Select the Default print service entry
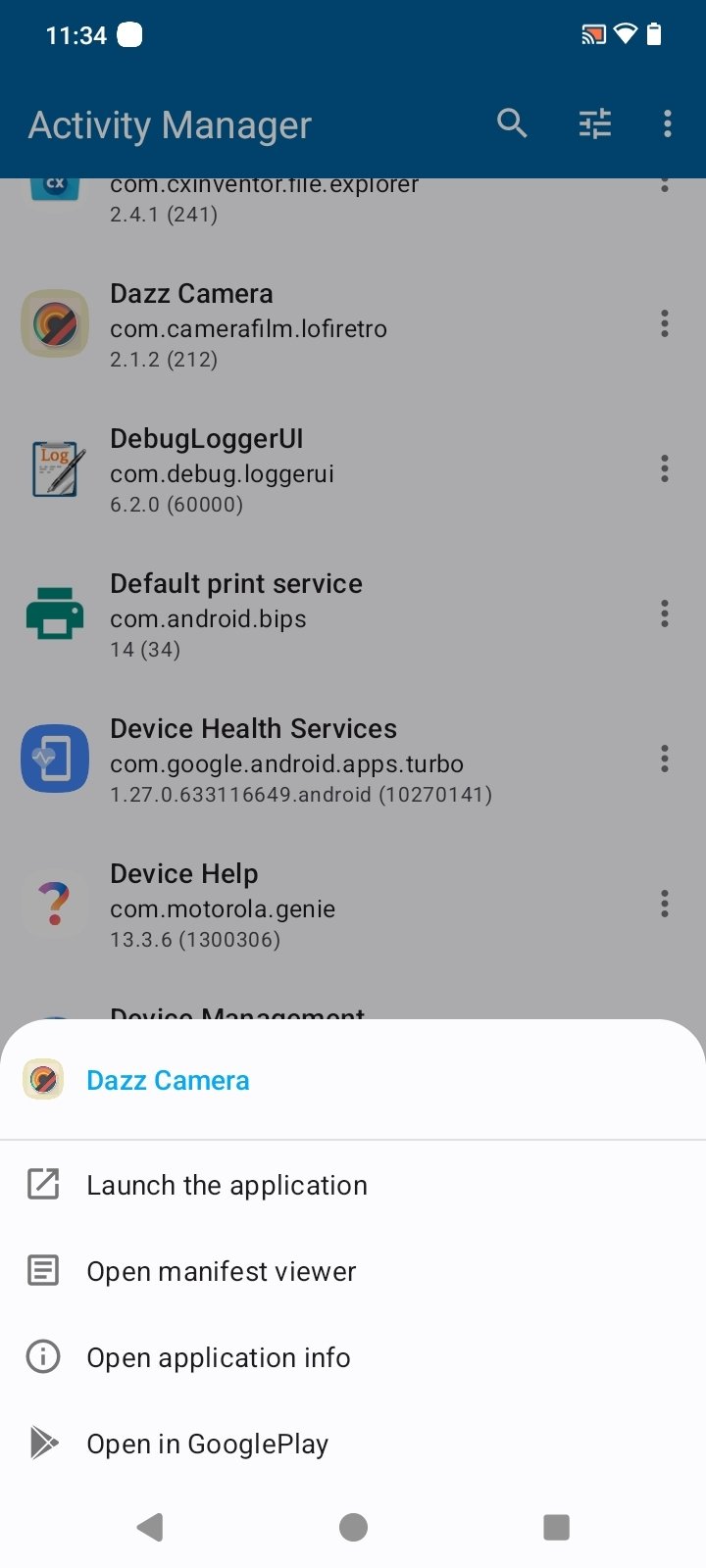This screenshot has height=1568, width=706. 235,614
